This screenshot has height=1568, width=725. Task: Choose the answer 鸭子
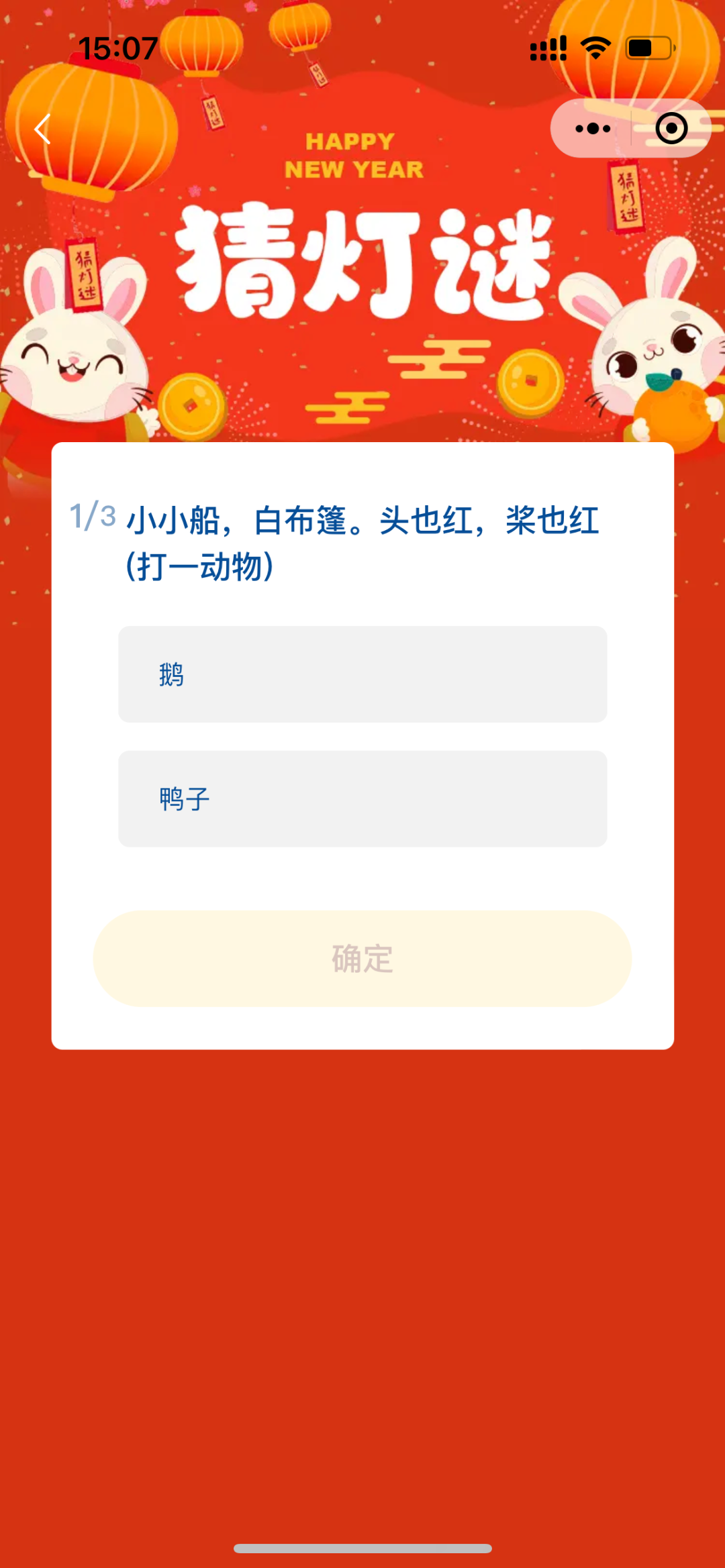click(362, 798)
